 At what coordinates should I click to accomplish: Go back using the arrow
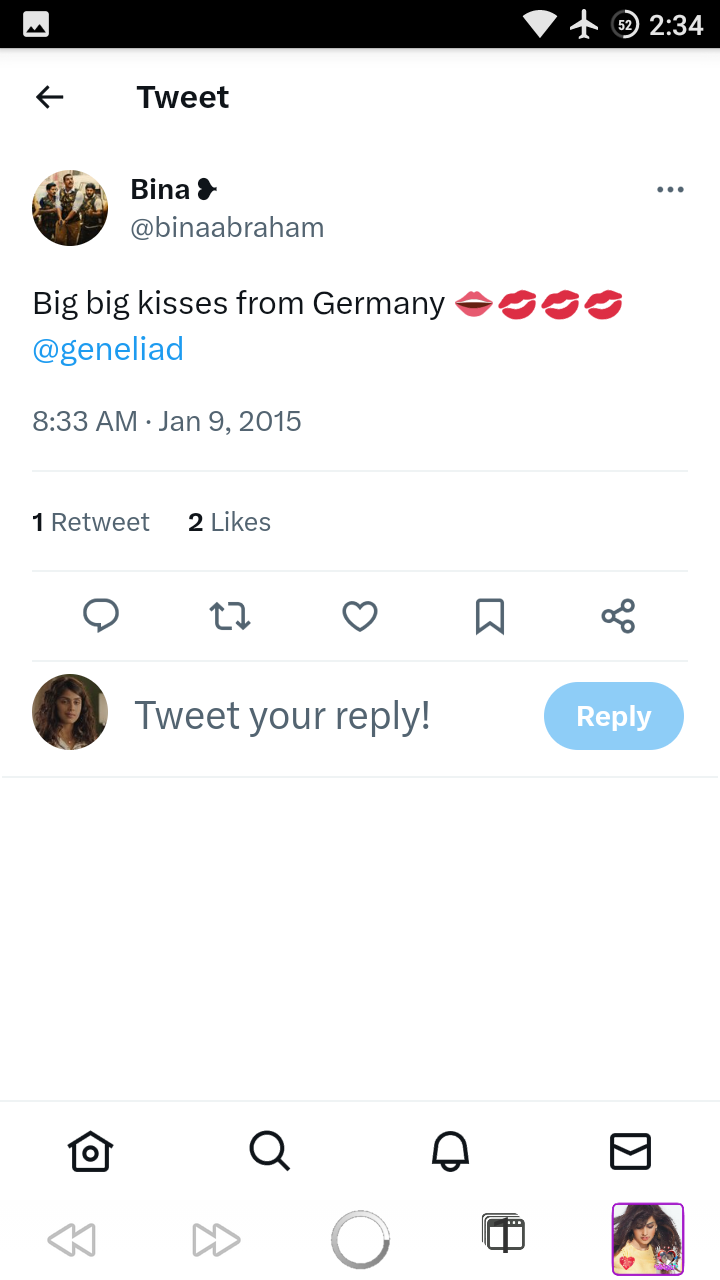pos(49,97)
